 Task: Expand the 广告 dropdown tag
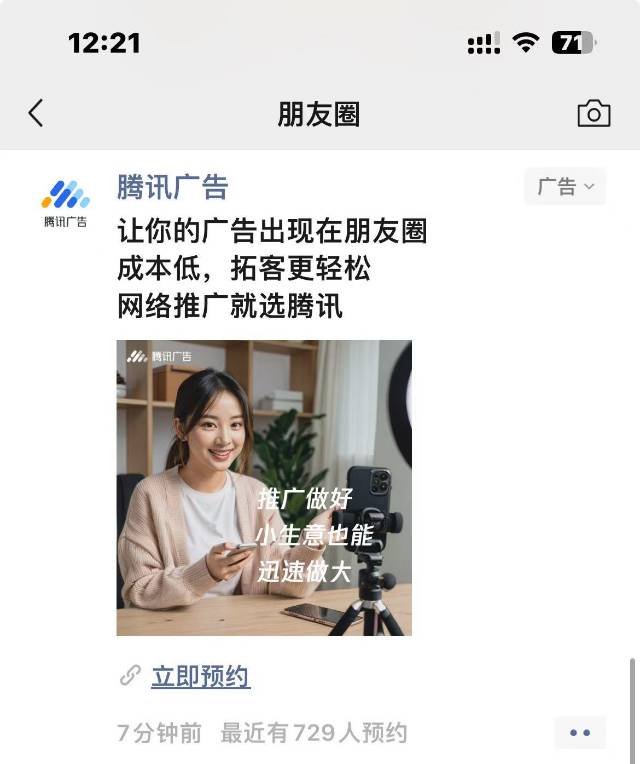click(565, 187)
